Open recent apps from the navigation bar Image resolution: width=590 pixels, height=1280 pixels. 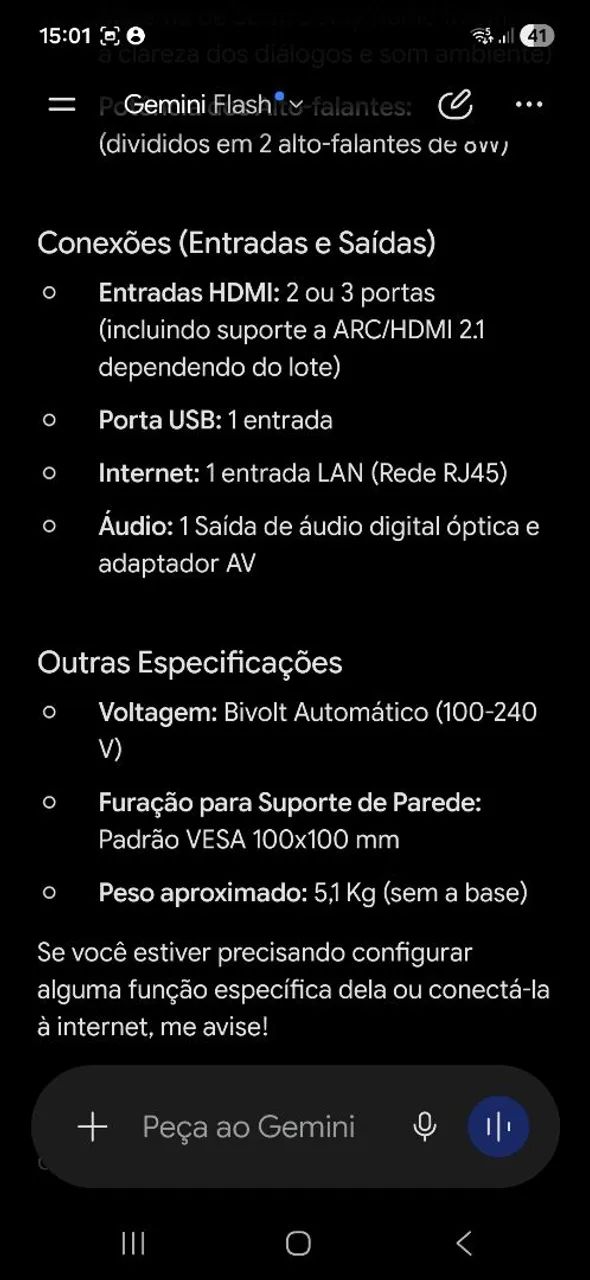tap(133, 1243)
